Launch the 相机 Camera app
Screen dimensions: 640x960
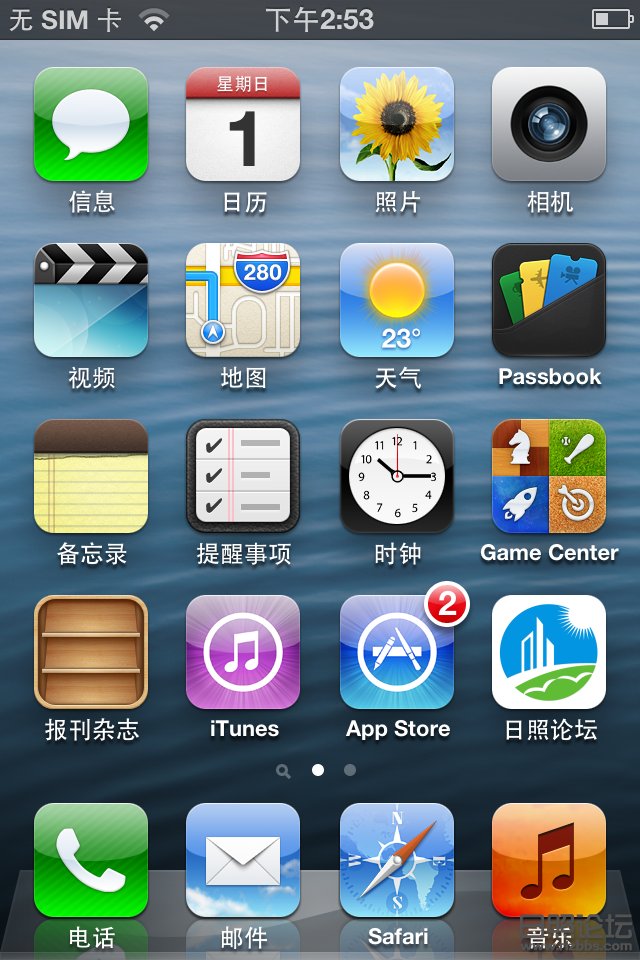pyautogui.click(x=549, y=125)
